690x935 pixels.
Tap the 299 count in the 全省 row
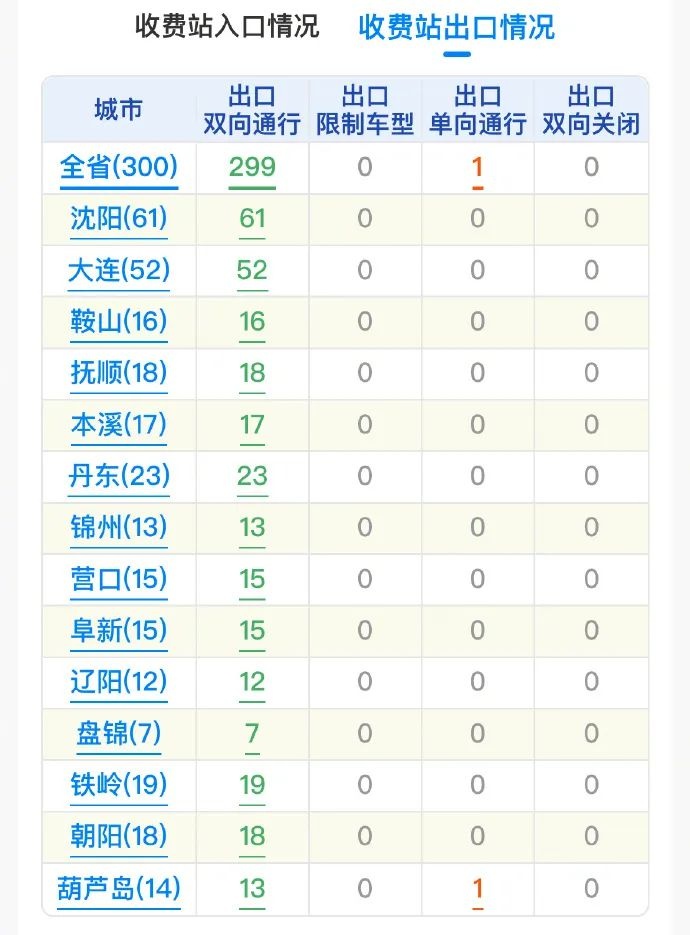click(x=252, y=167)
